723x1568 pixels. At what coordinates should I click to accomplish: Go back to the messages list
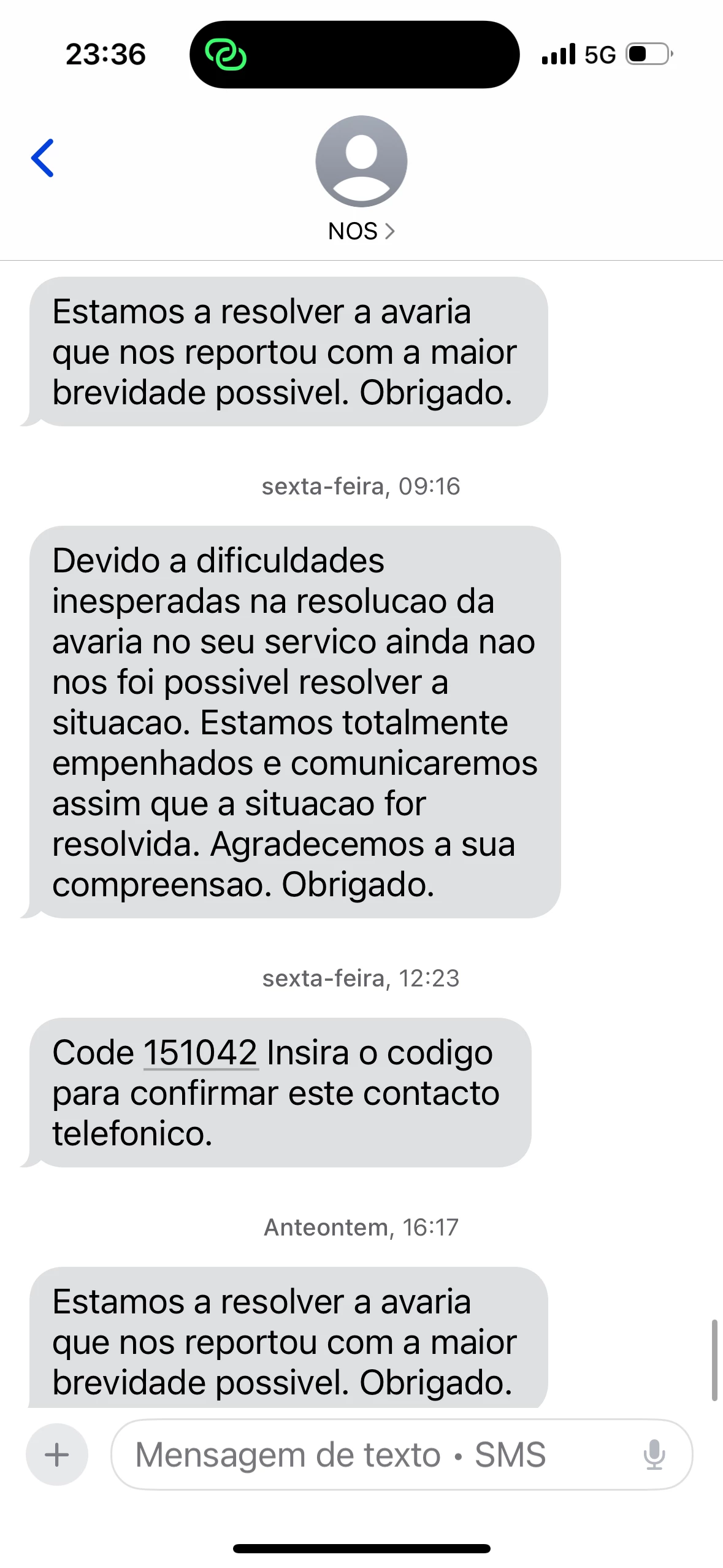click(x=43, y=158)
